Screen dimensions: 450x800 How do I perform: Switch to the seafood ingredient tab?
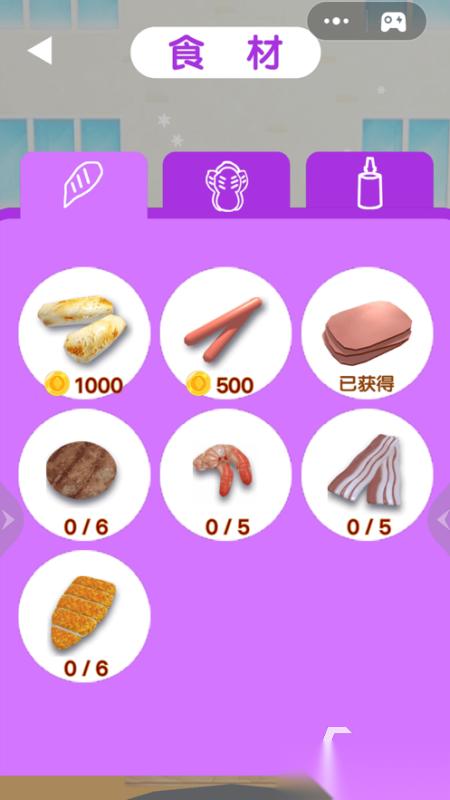pos(226,184)
